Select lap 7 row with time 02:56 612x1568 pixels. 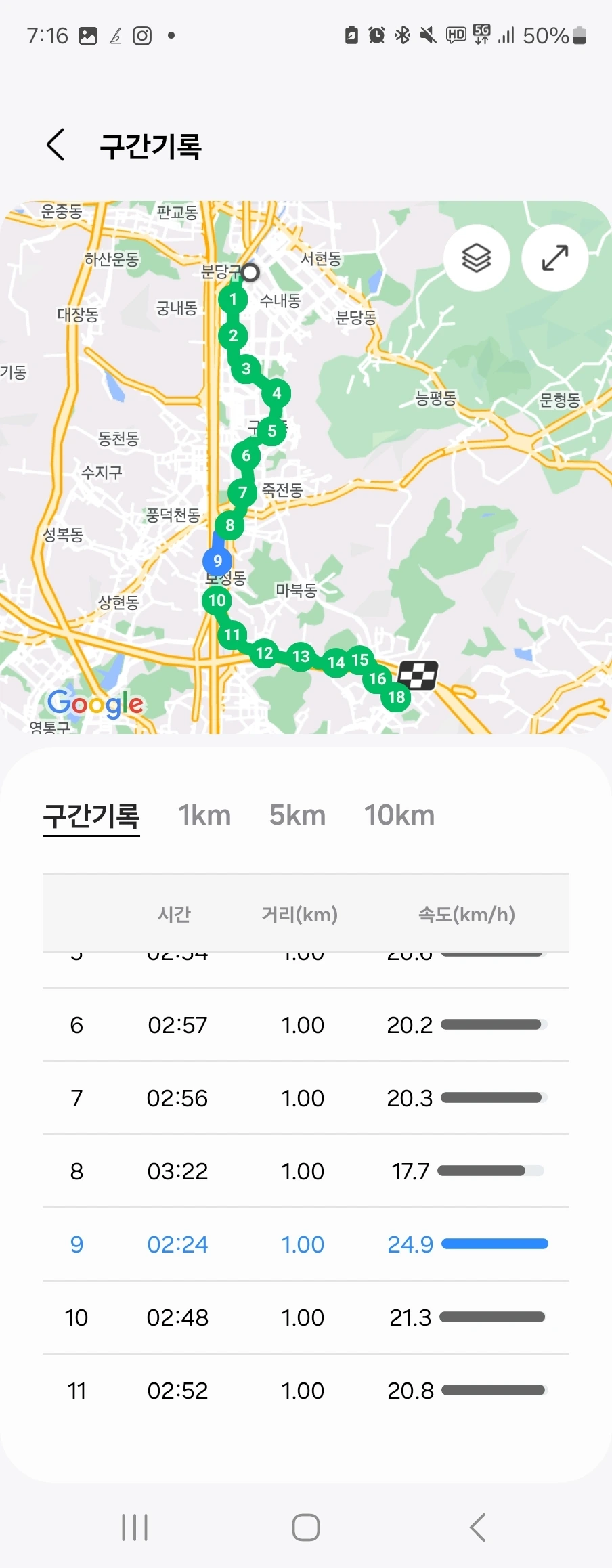305,1098
